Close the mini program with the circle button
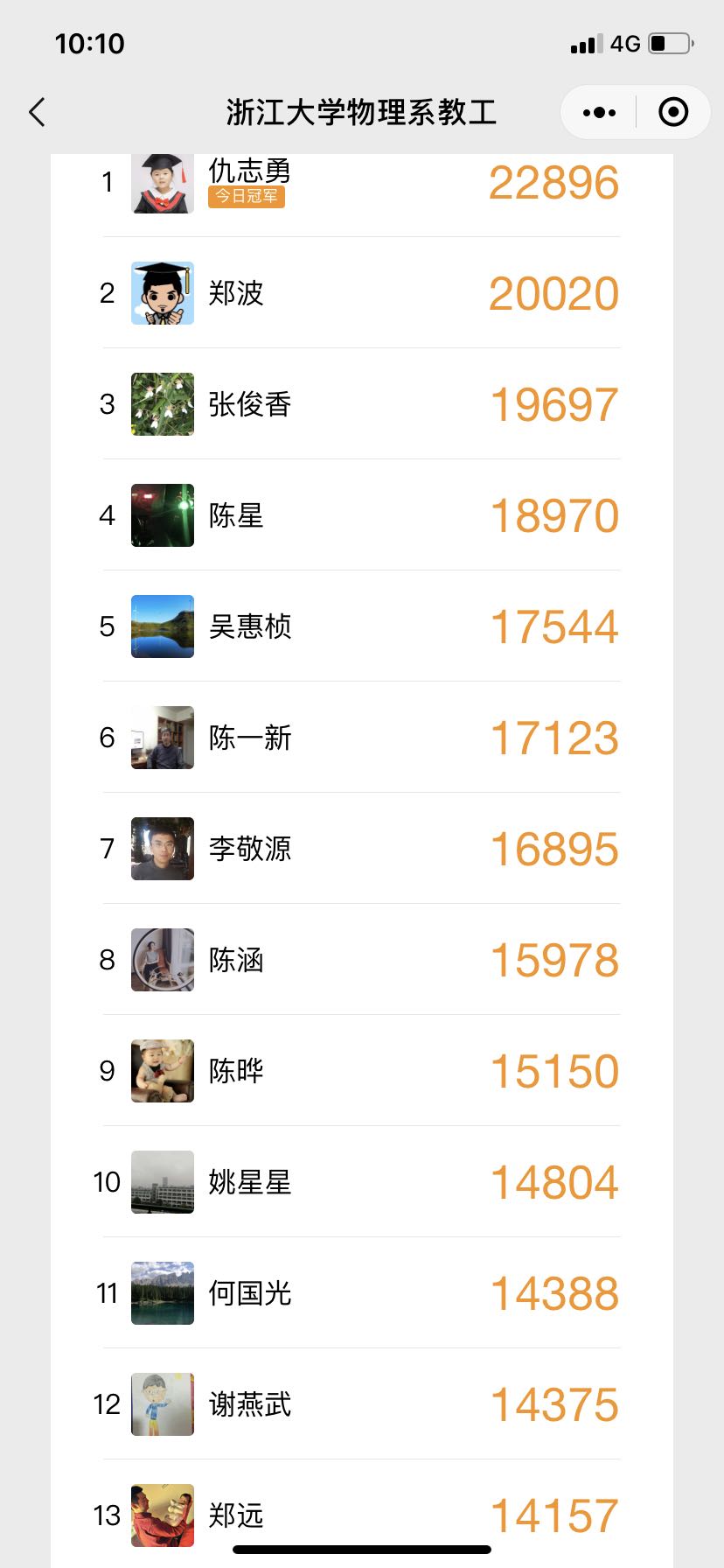Viewport: 724px width, 1568px height. (672, 112)
